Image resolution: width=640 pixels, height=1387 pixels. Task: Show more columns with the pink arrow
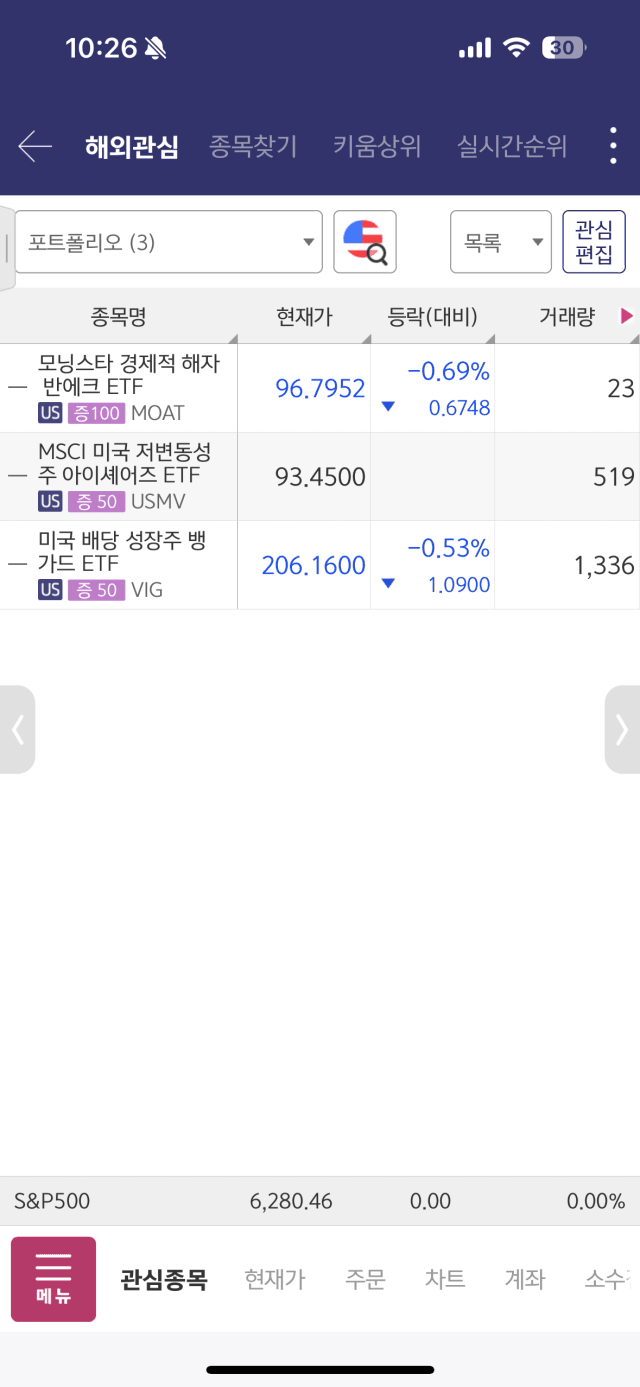(x=627, y=316)
